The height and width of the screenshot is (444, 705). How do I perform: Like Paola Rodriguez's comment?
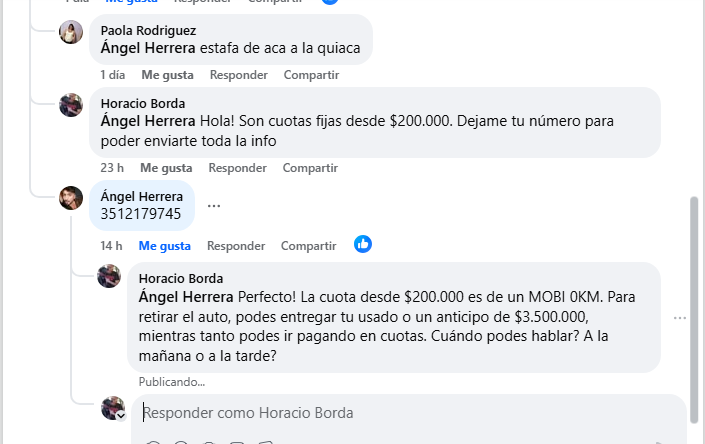point(166,75)
